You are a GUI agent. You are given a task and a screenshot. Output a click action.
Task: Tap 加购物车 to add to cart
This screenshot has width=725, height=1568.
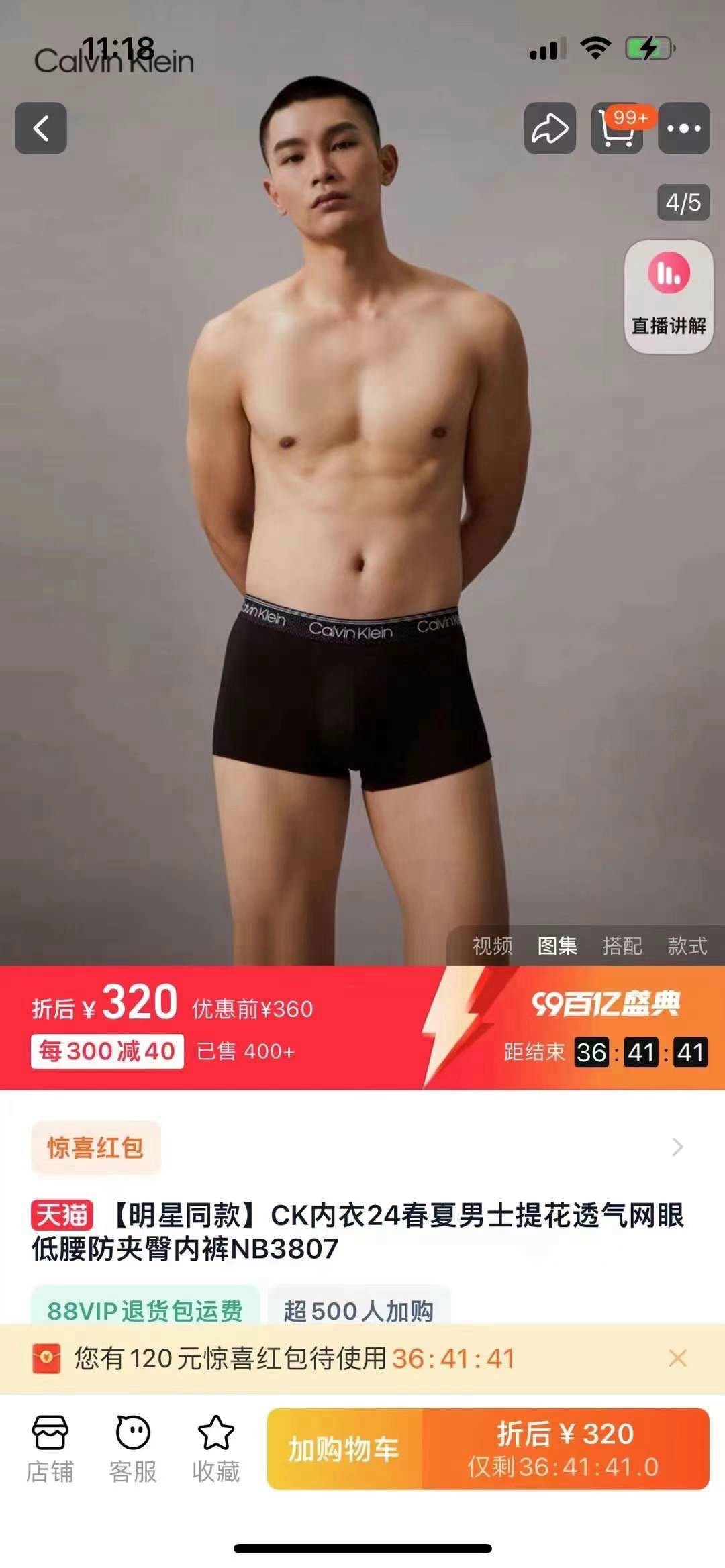tap(344, 1449)
